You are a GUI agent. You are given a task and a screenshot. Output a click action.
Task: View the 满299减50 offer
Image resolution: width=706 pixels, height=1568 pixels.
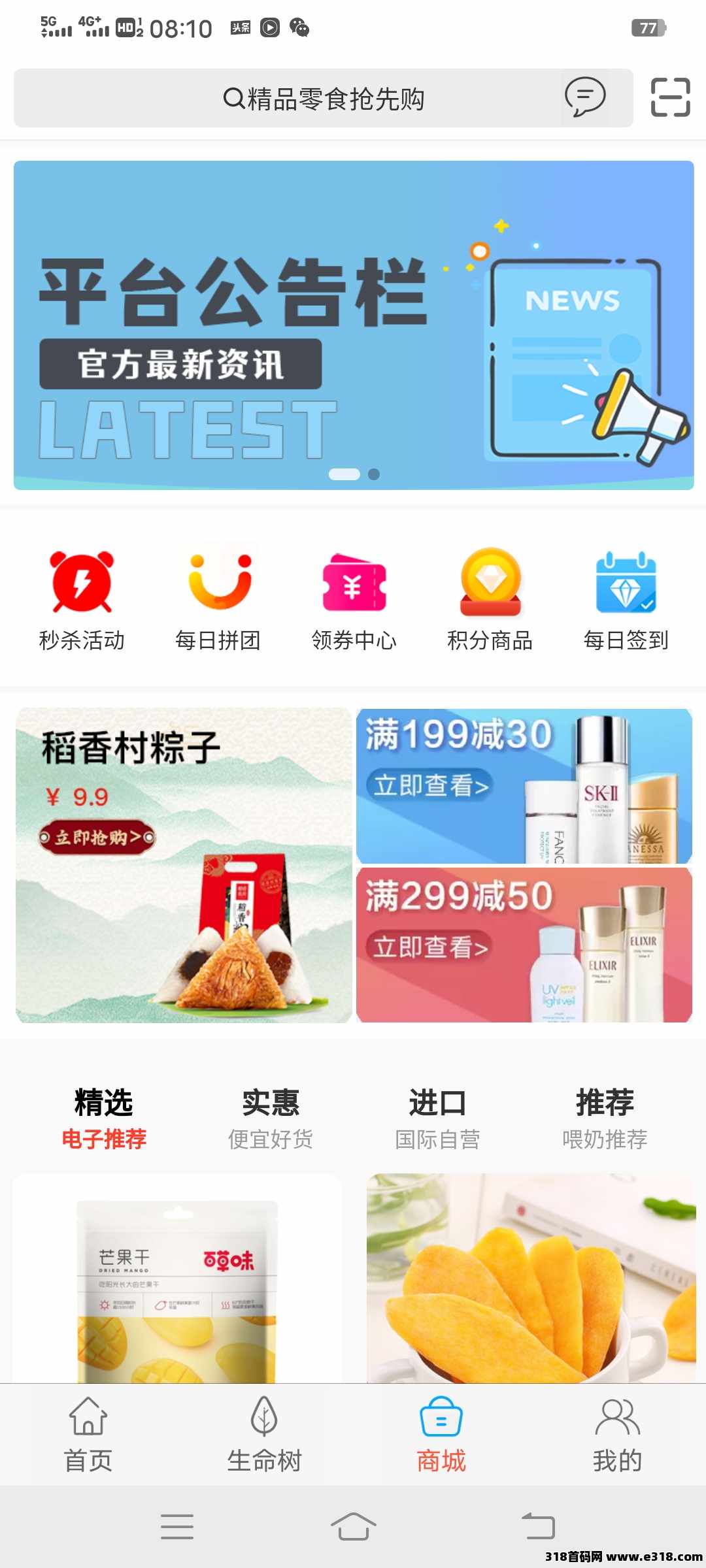(524, 945)
